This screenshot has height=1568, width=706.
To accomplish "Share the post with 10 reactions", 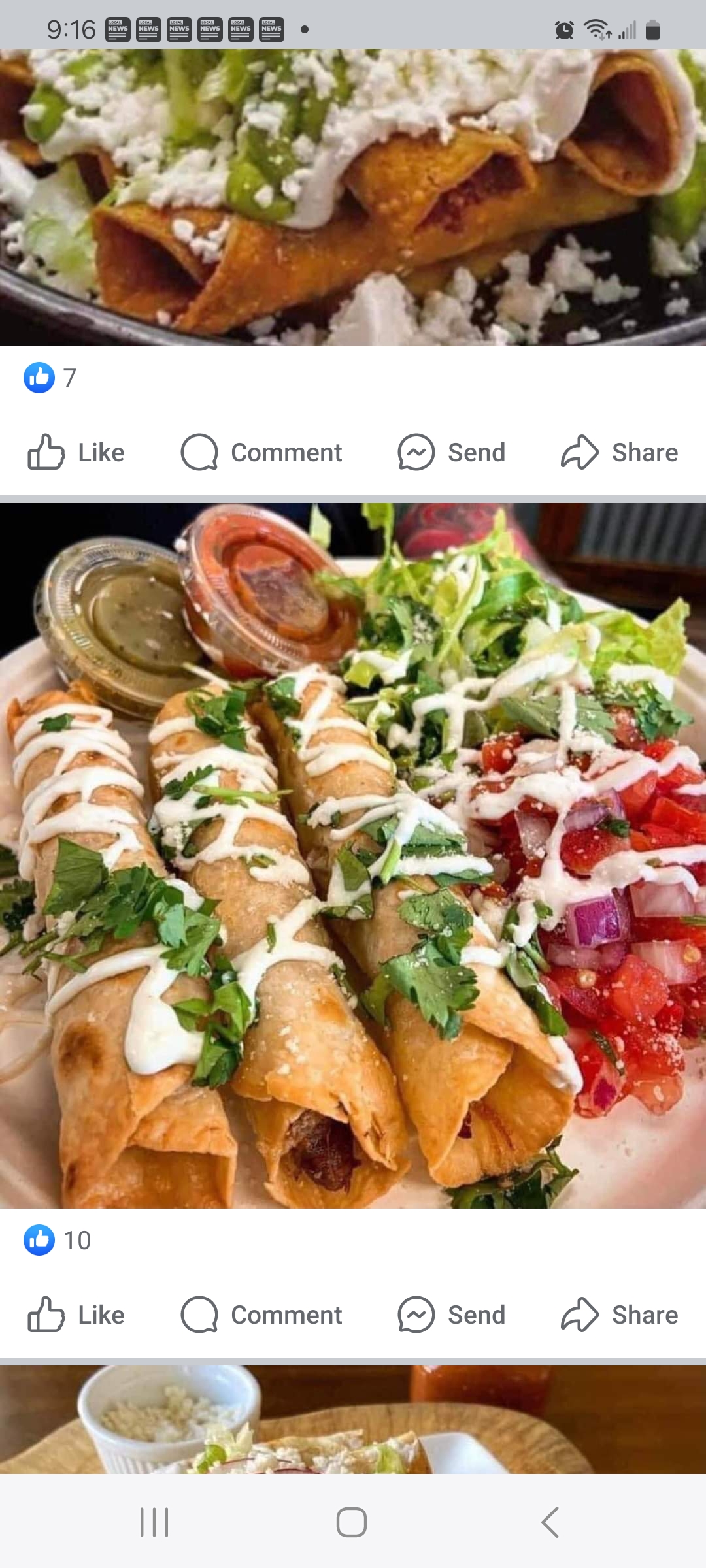I will click(619, 1315).
